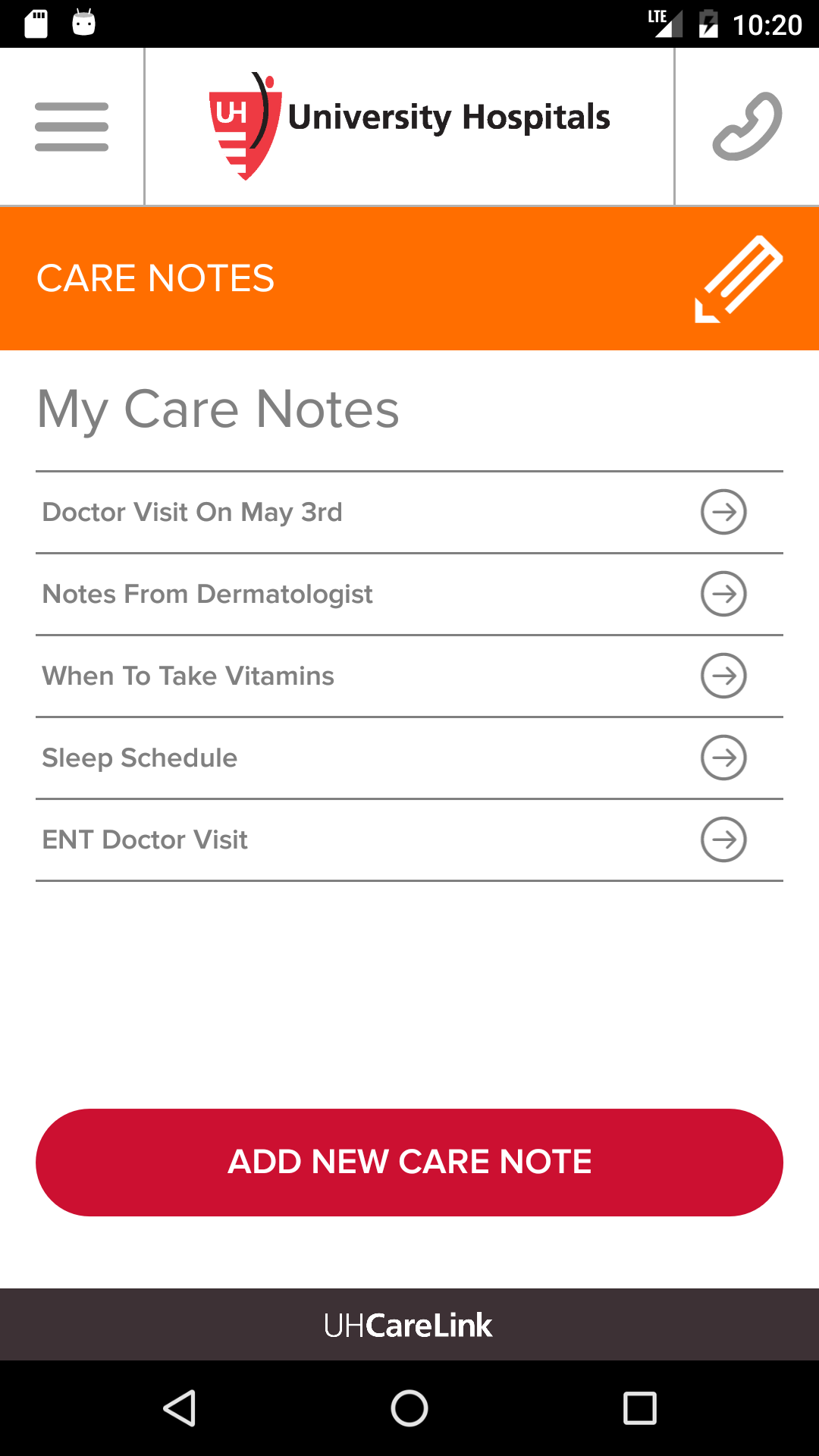Viewport: 819px width, 1456px height.
Task: Return to the device home screen
Action: tap(409, 1408)
